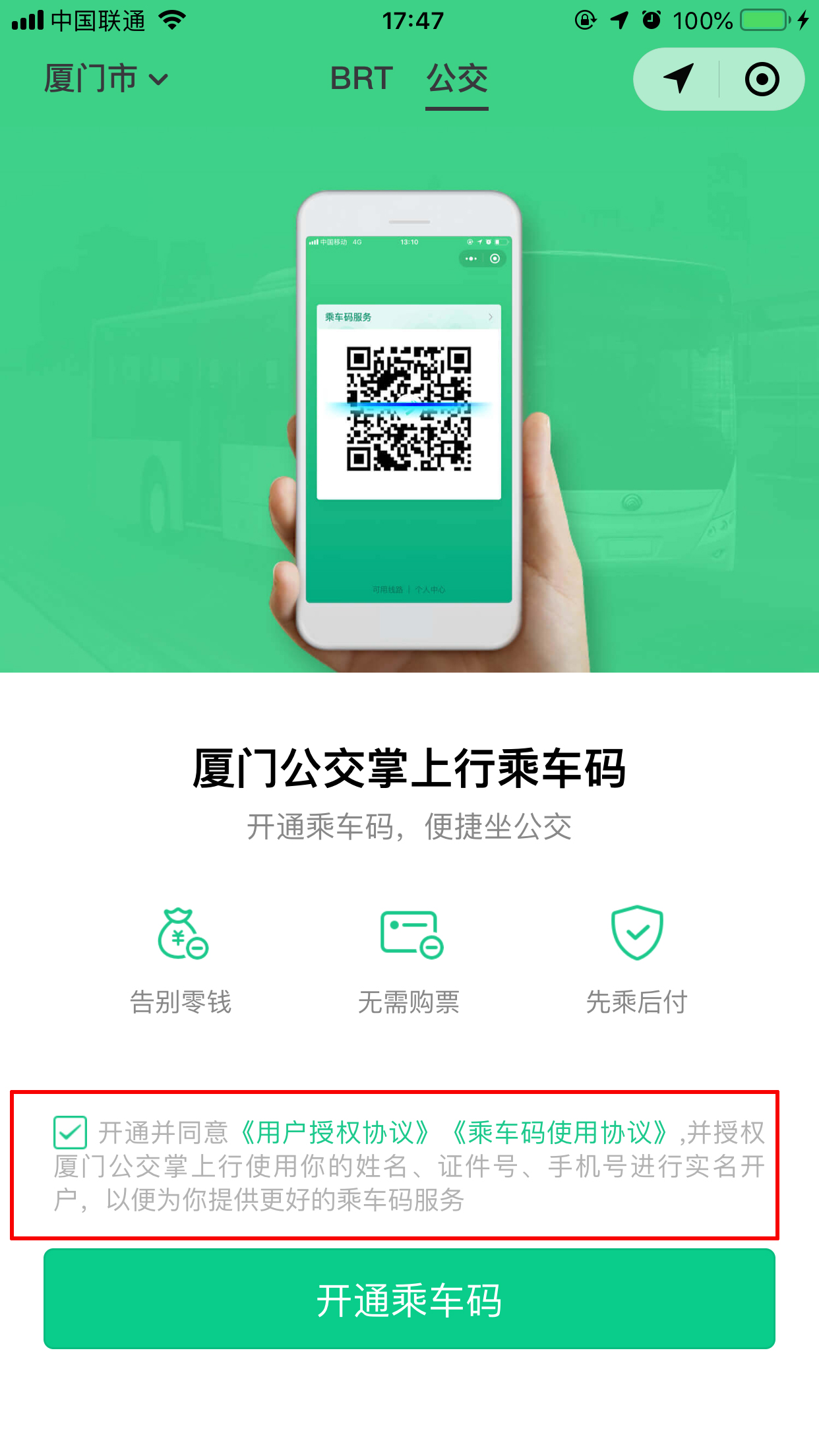
Task: Open the 厦门市 city dropdown
Action: (x=106, y=79)
